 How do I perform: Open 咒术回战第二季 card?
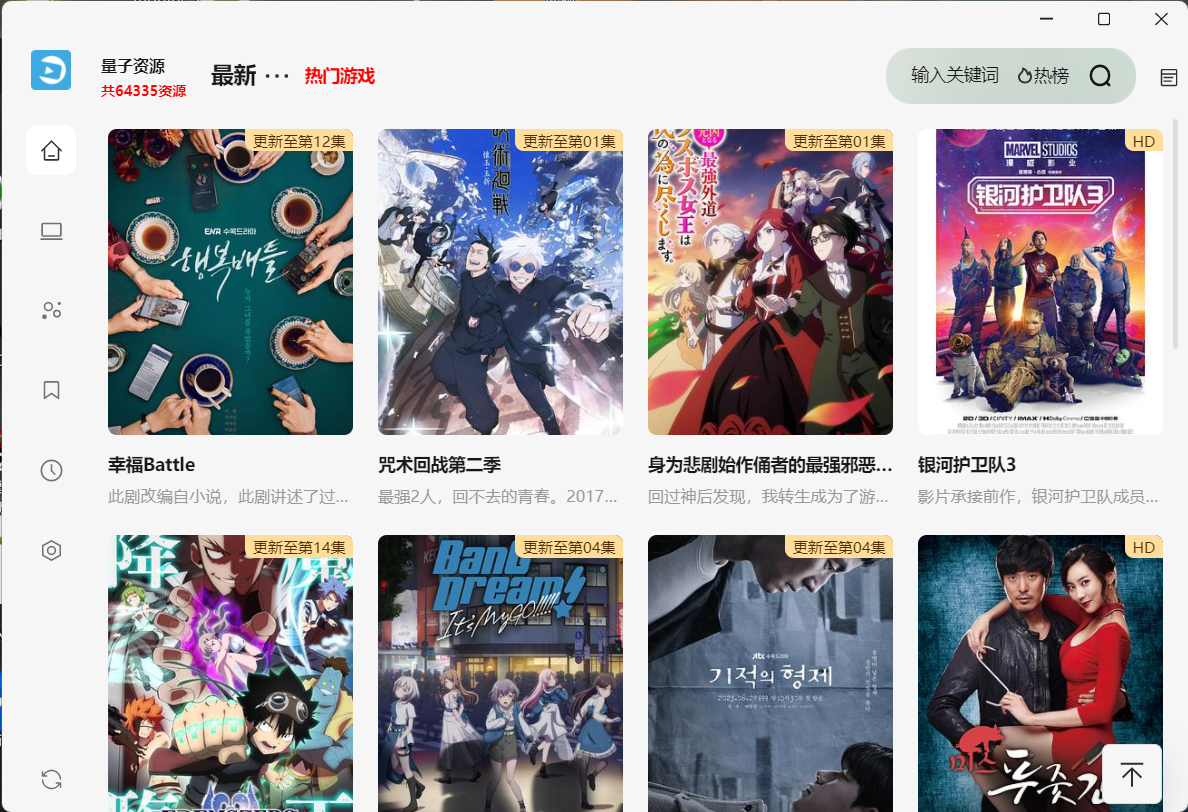(500, 282)
